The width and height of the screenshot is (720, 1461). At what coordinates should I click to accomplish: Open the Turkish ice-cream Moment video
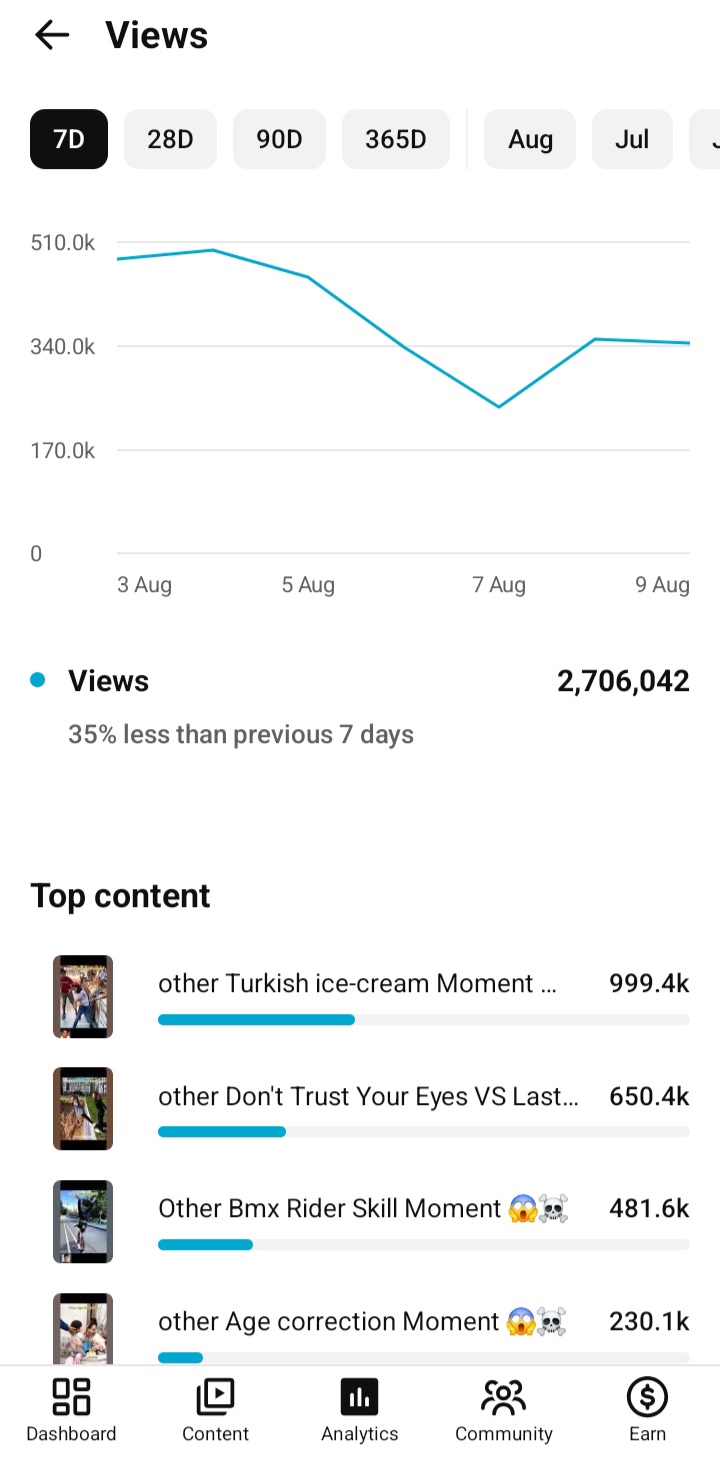[x=371, y=997]
